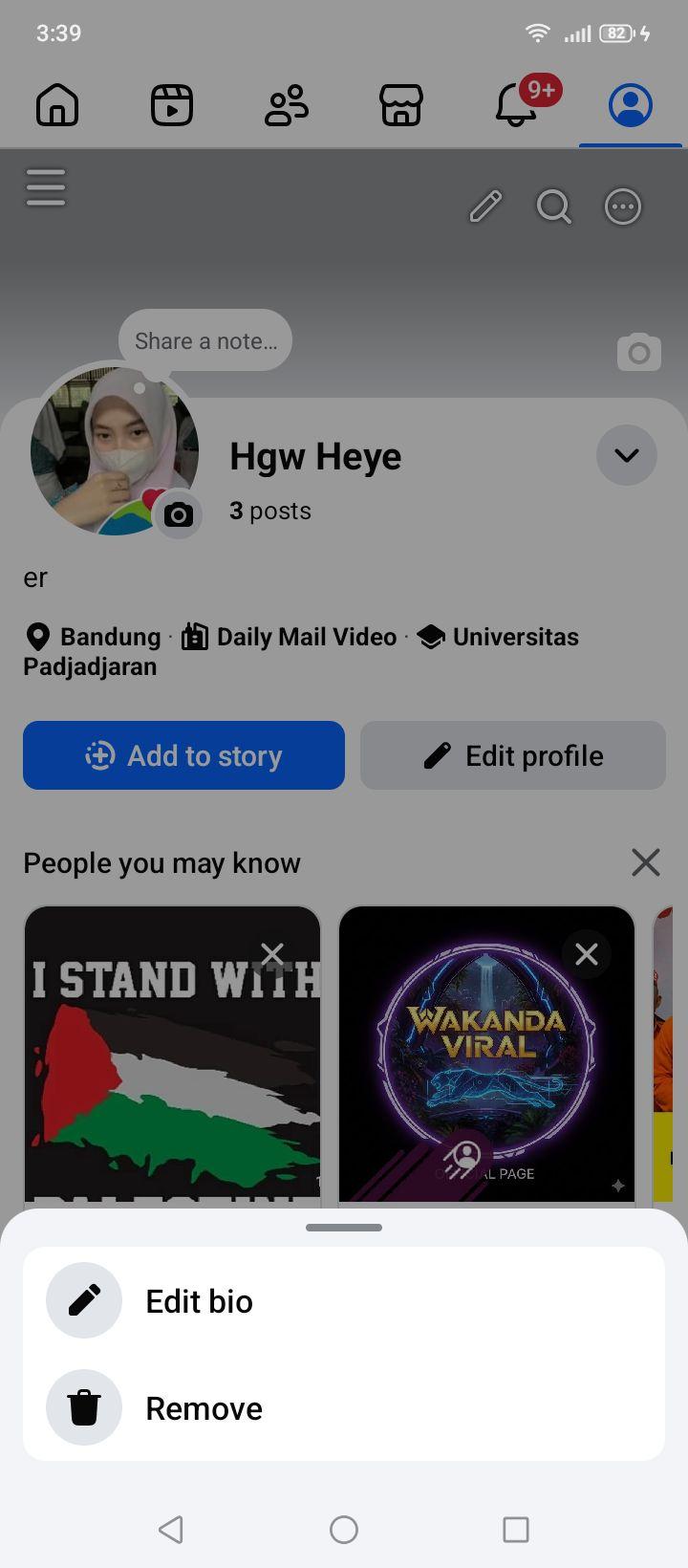Remove the Wakanda Viral suggestion
Image resolution: width=688 pixels, height=1568 pixels.
[587, 954]
